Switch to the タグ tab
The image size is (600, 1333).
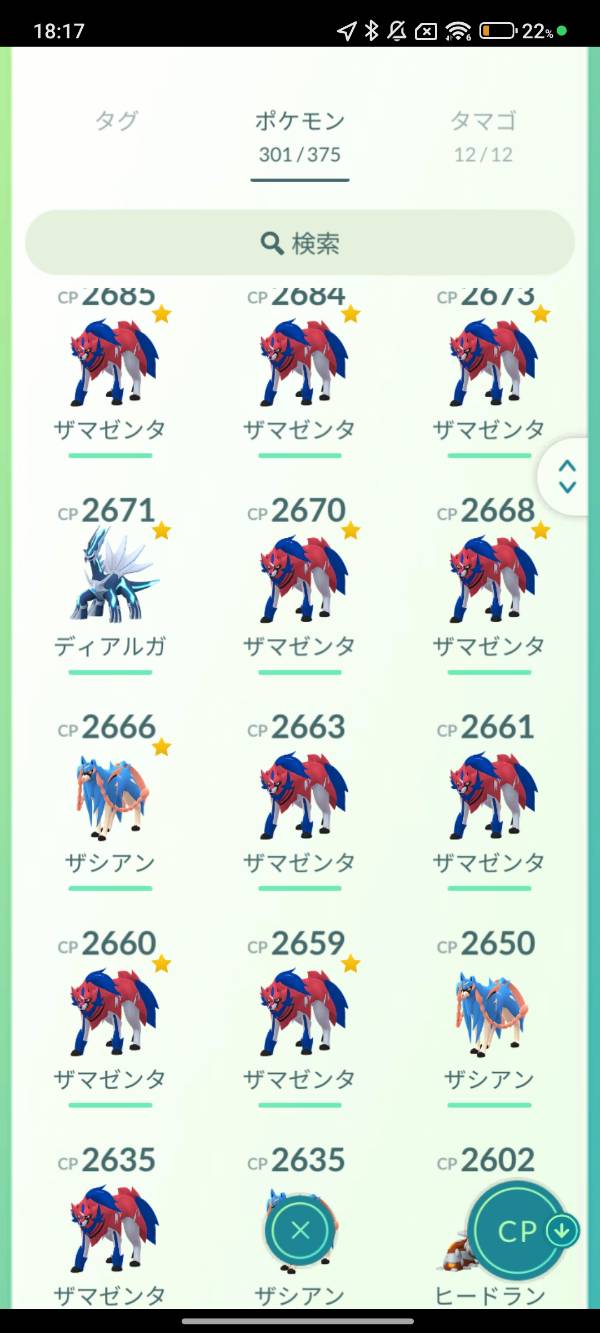point(117,122)
